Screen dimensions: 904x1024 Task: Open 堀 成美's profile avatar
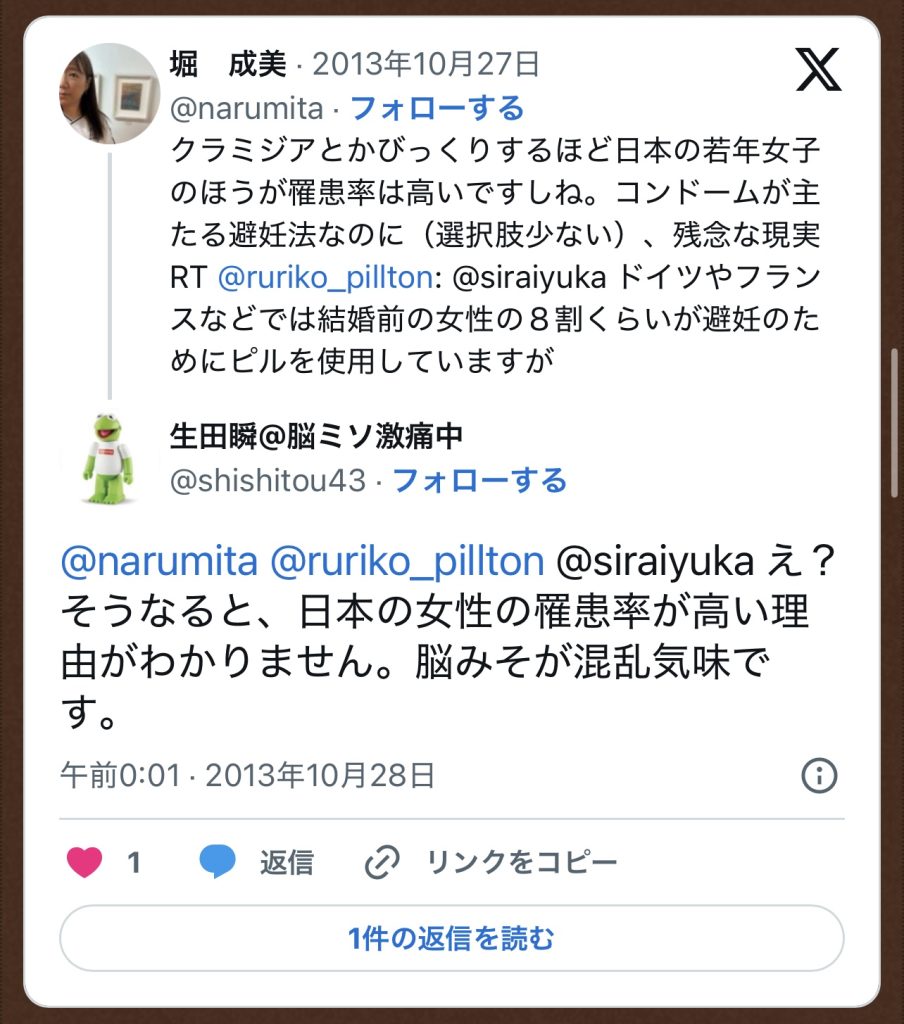point(109,94)
